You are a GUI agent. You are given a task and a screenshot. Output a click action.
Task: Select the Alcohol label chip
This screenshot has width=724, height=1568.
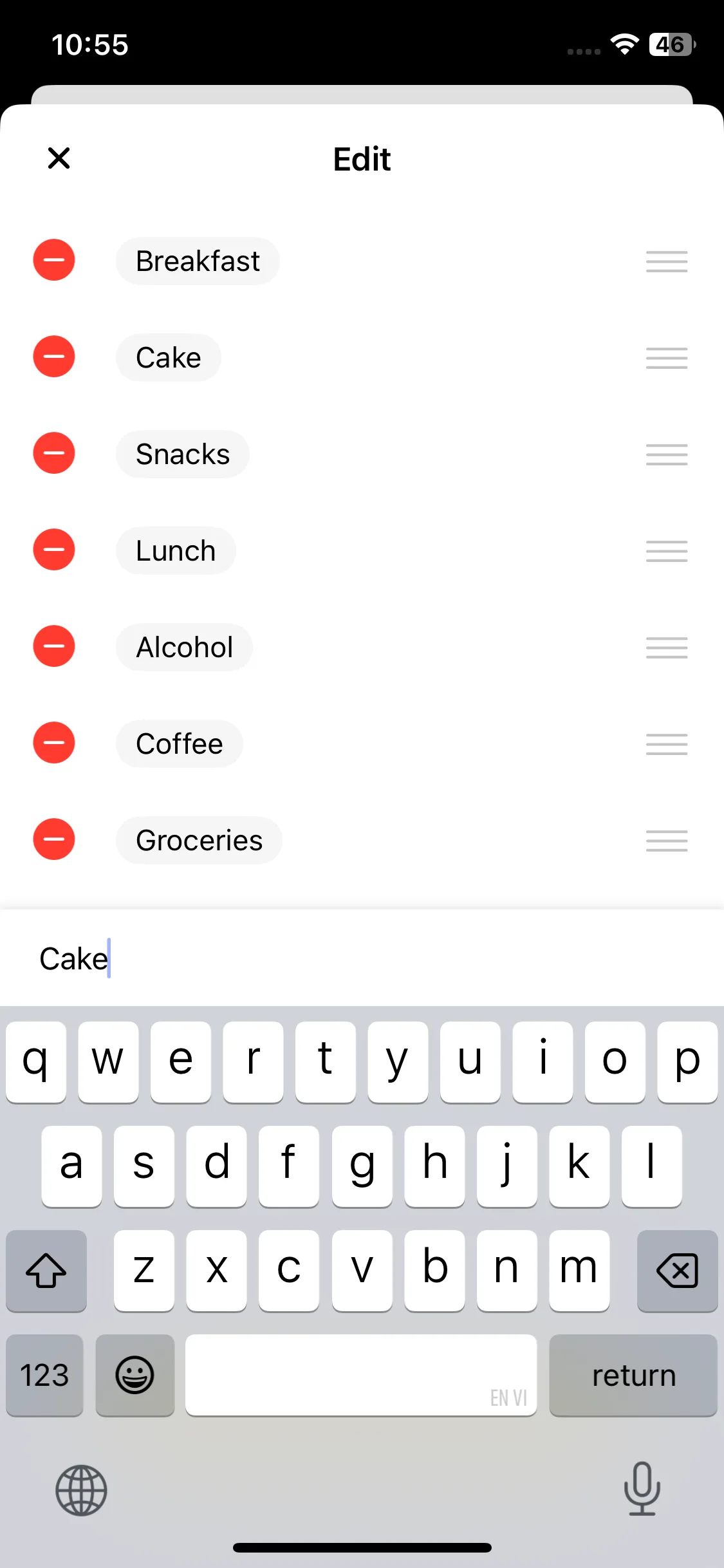[184, 648]
